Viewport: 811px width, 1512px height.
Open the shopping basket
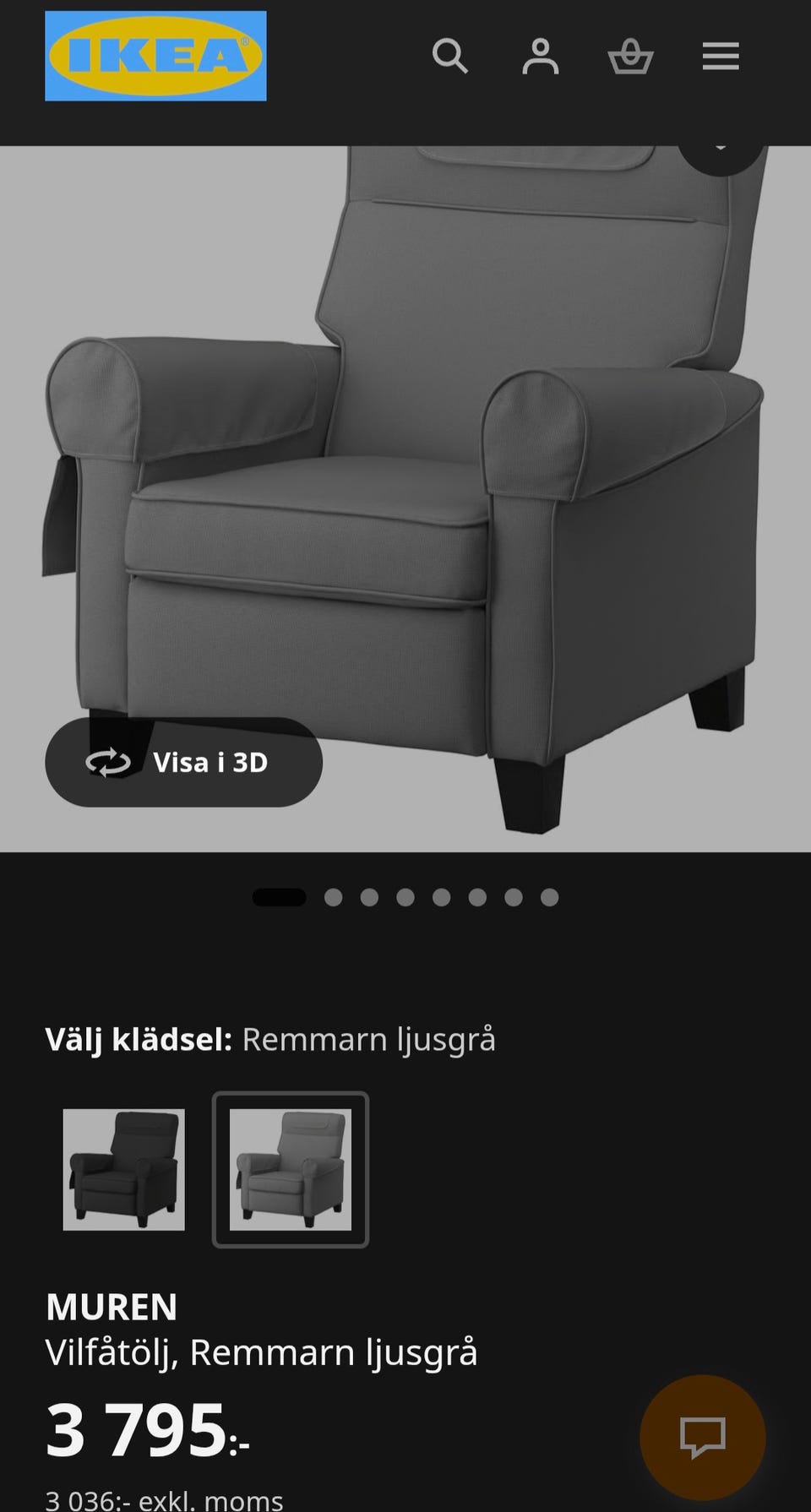630,57
